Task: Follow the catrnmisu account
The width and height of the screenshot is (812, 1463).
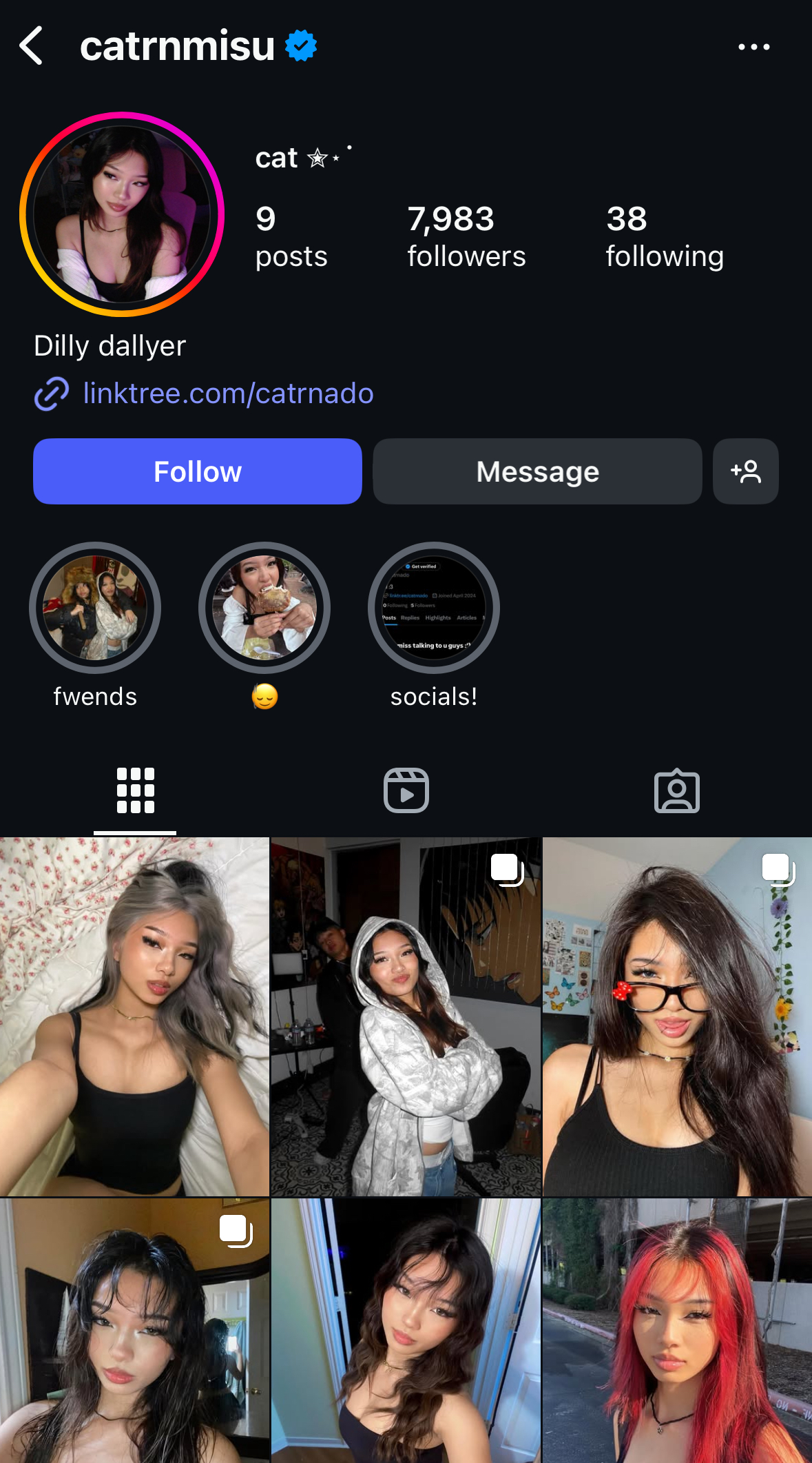Action: coord(198,471)
